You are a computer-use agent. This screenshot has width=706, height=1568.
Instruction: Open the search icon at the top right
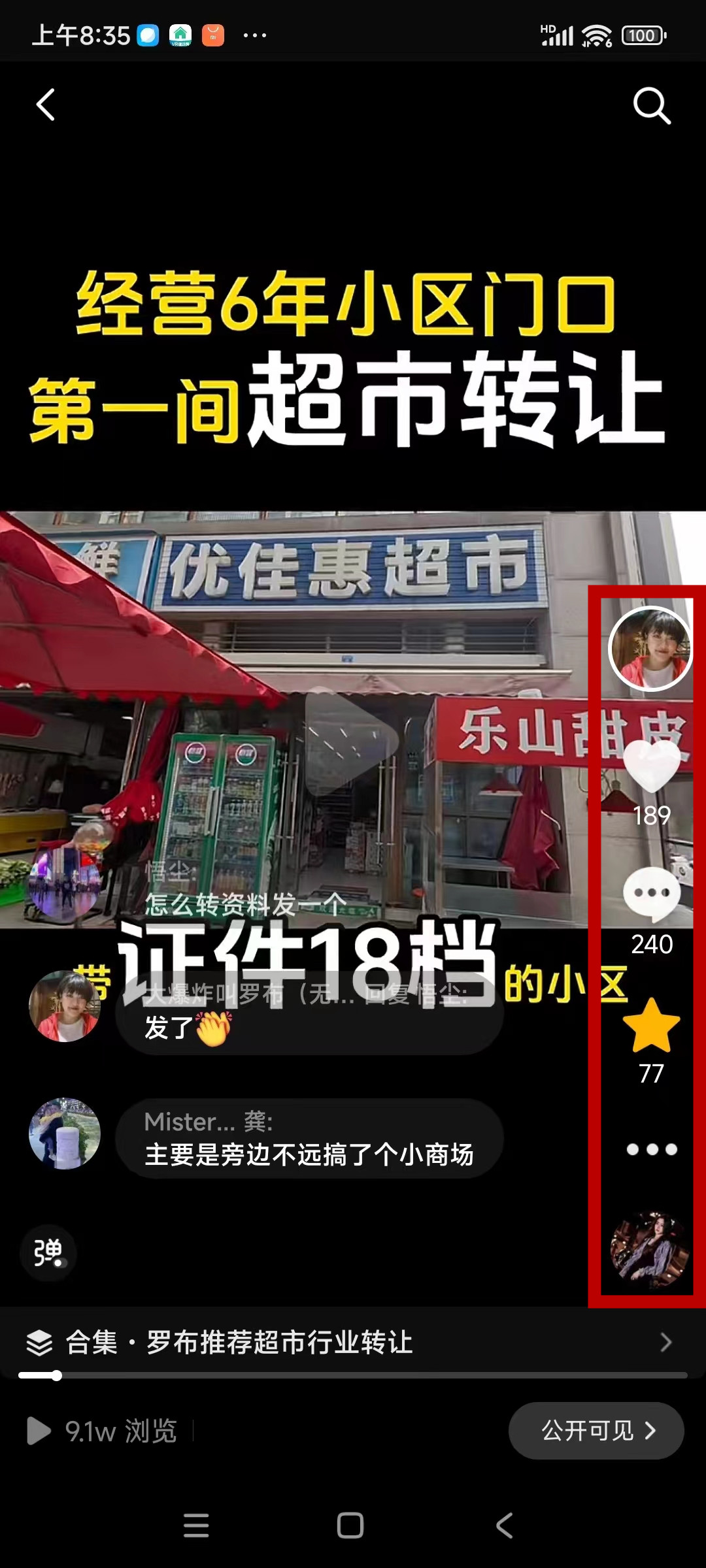point(651,105)
